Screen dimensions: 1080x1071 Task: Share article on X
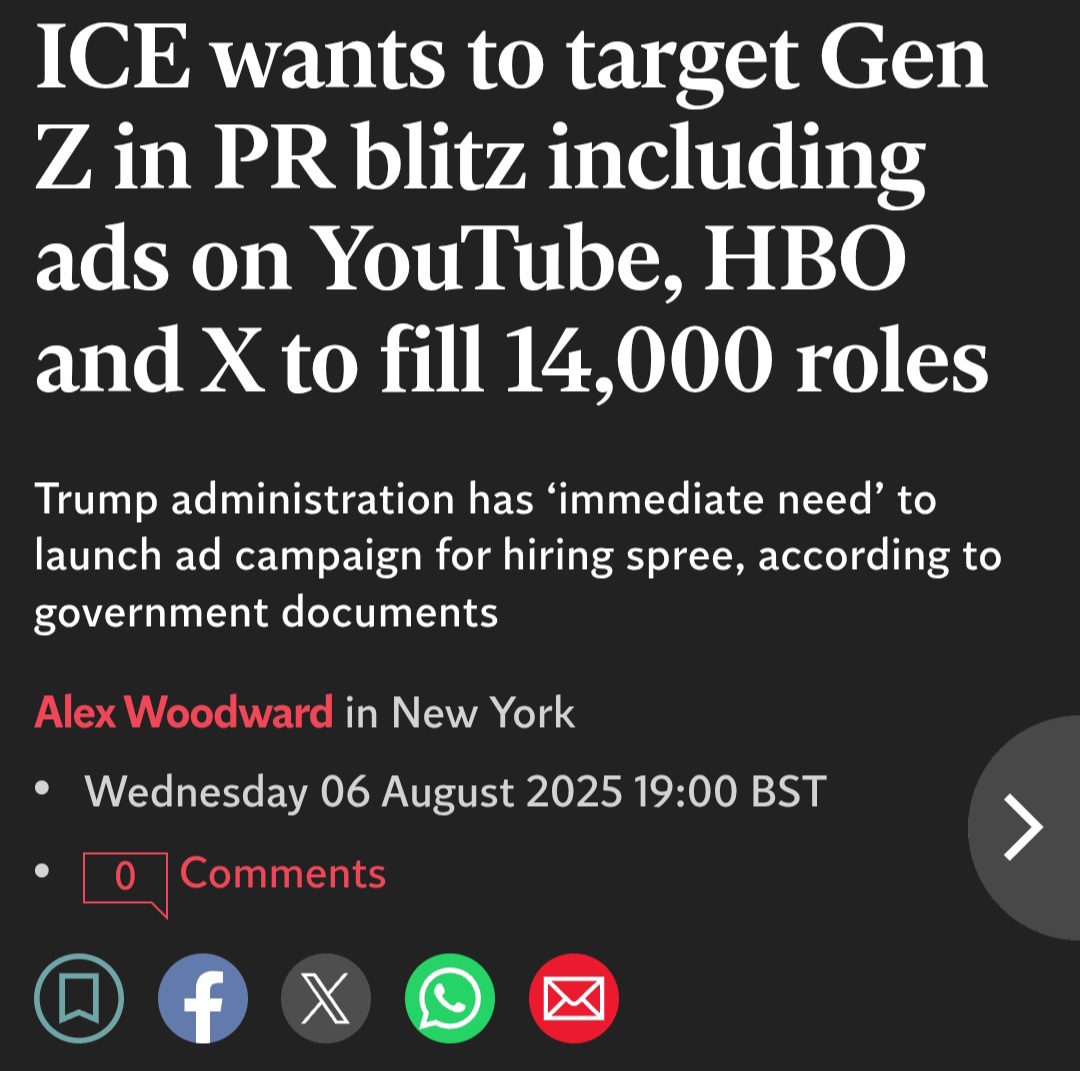pos(326,999)
